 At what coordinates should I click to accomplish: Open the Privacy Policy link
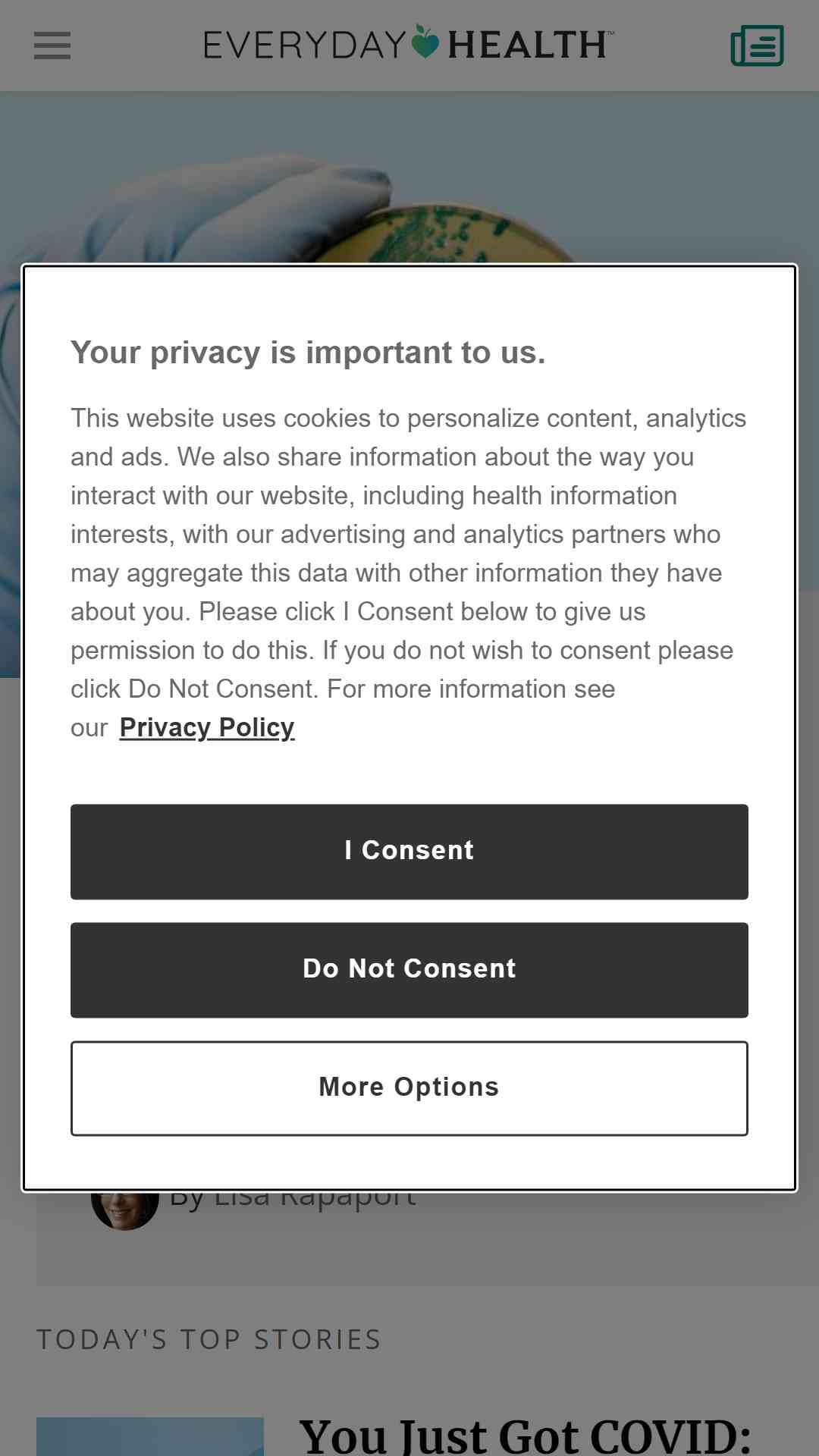point(207,727)
